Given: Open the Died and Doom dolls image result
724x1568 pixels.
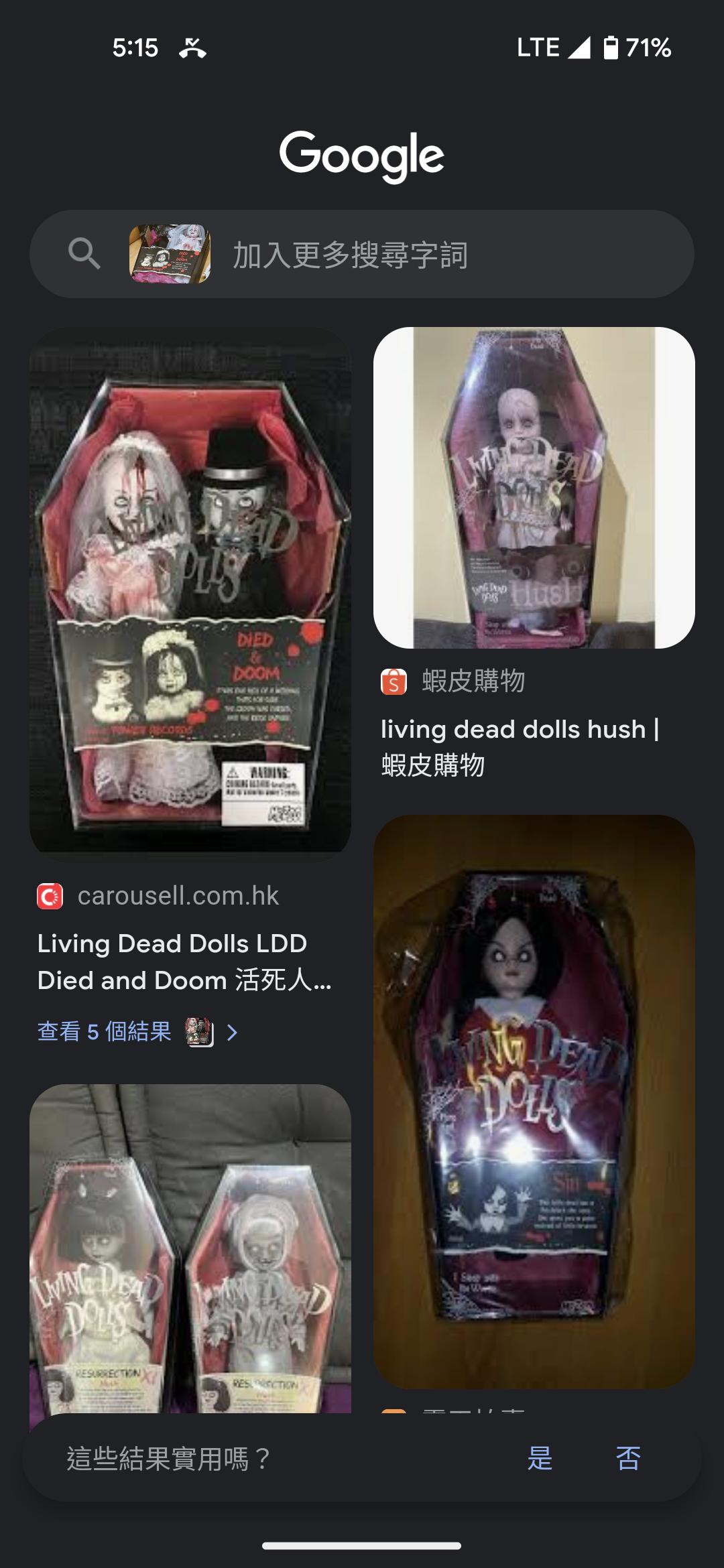Looking at the screenshot, I should click(x=190, y=590).
